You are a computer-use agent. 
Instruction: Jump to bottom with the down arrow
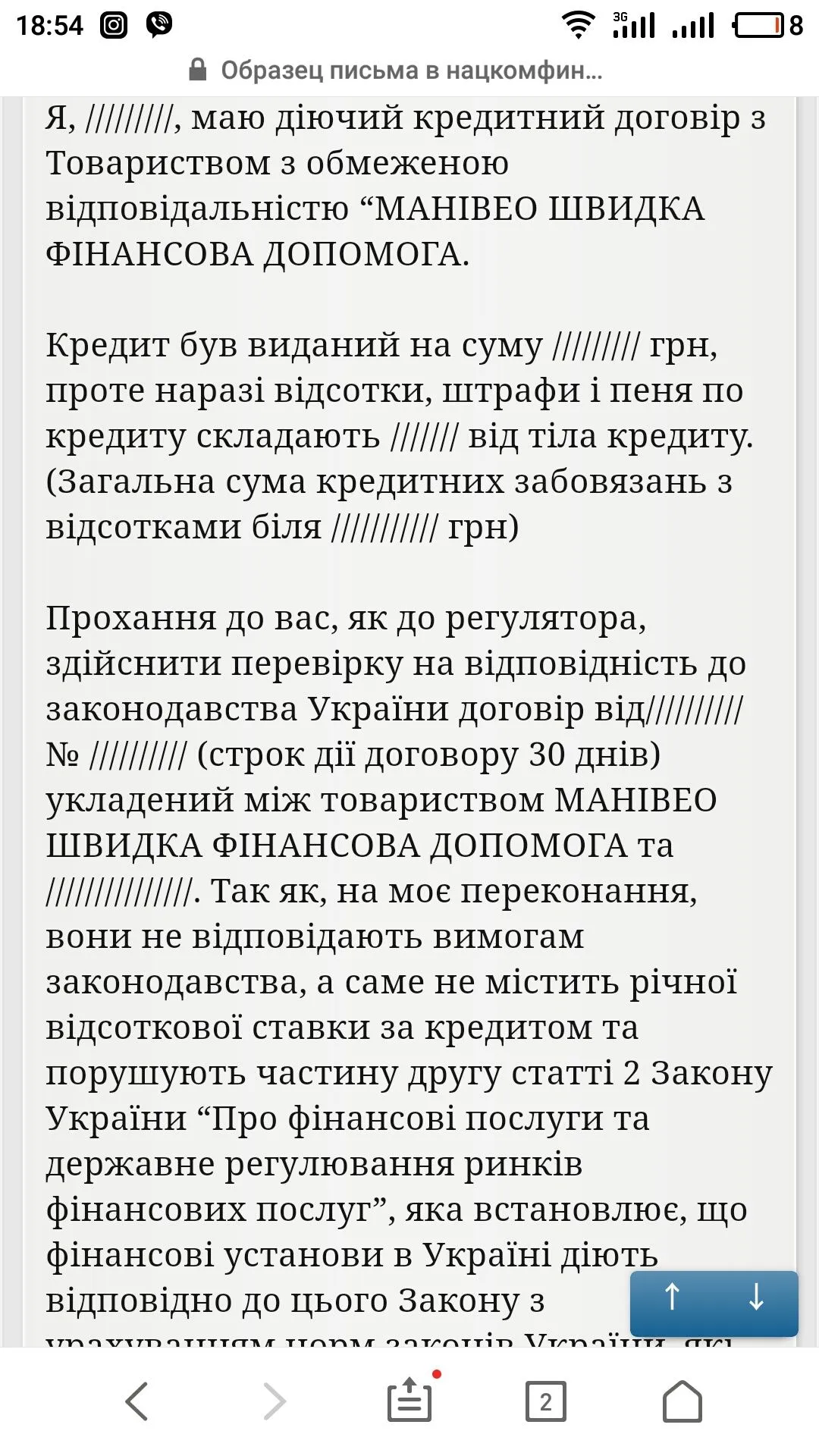(756, 1297)
